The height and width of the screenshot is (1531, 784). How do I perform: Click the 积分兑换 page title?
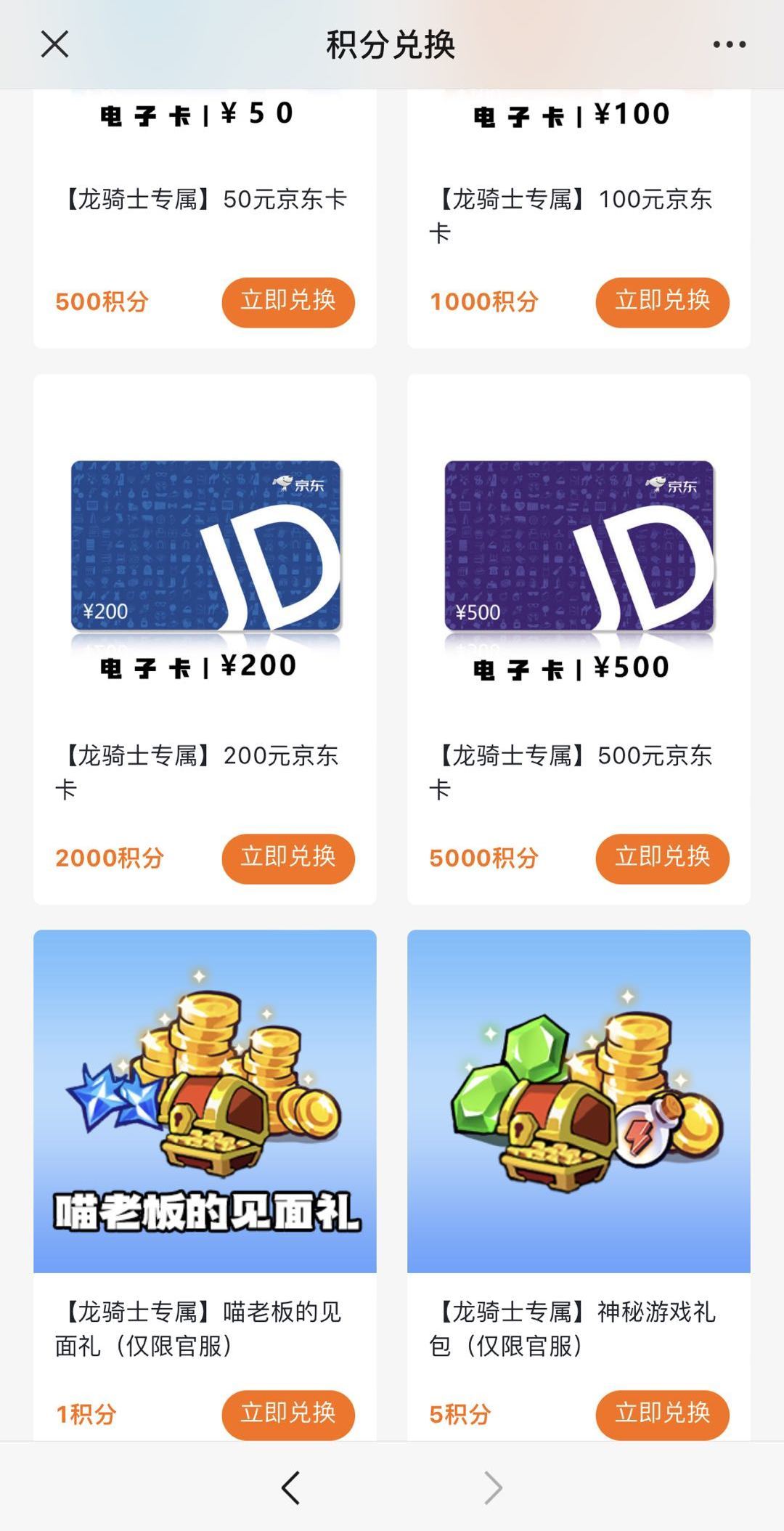392,44
